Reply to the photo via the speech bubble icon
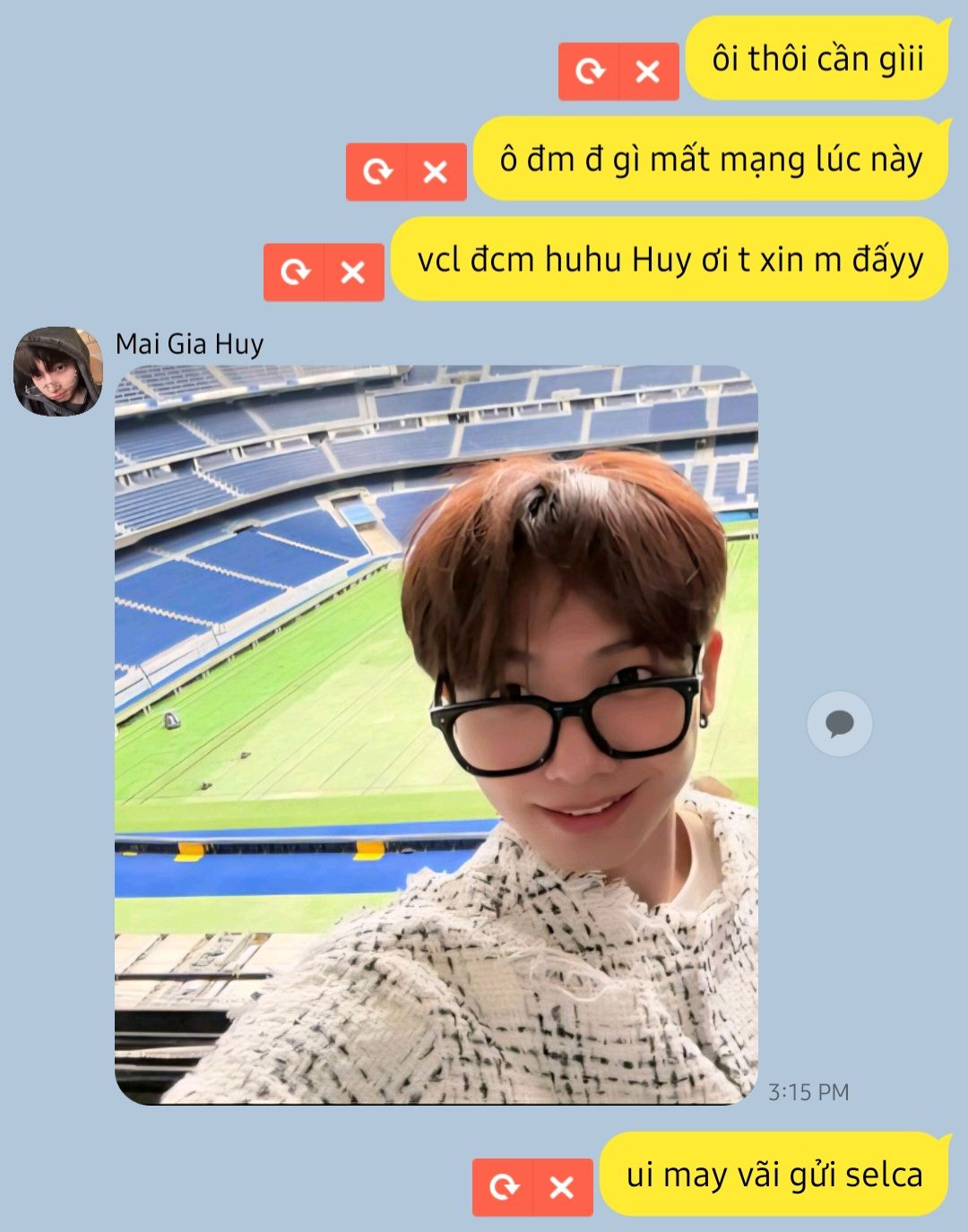The height and width of the screenshot is (1232, 968). pyautogui.click(x=840, y=724)
